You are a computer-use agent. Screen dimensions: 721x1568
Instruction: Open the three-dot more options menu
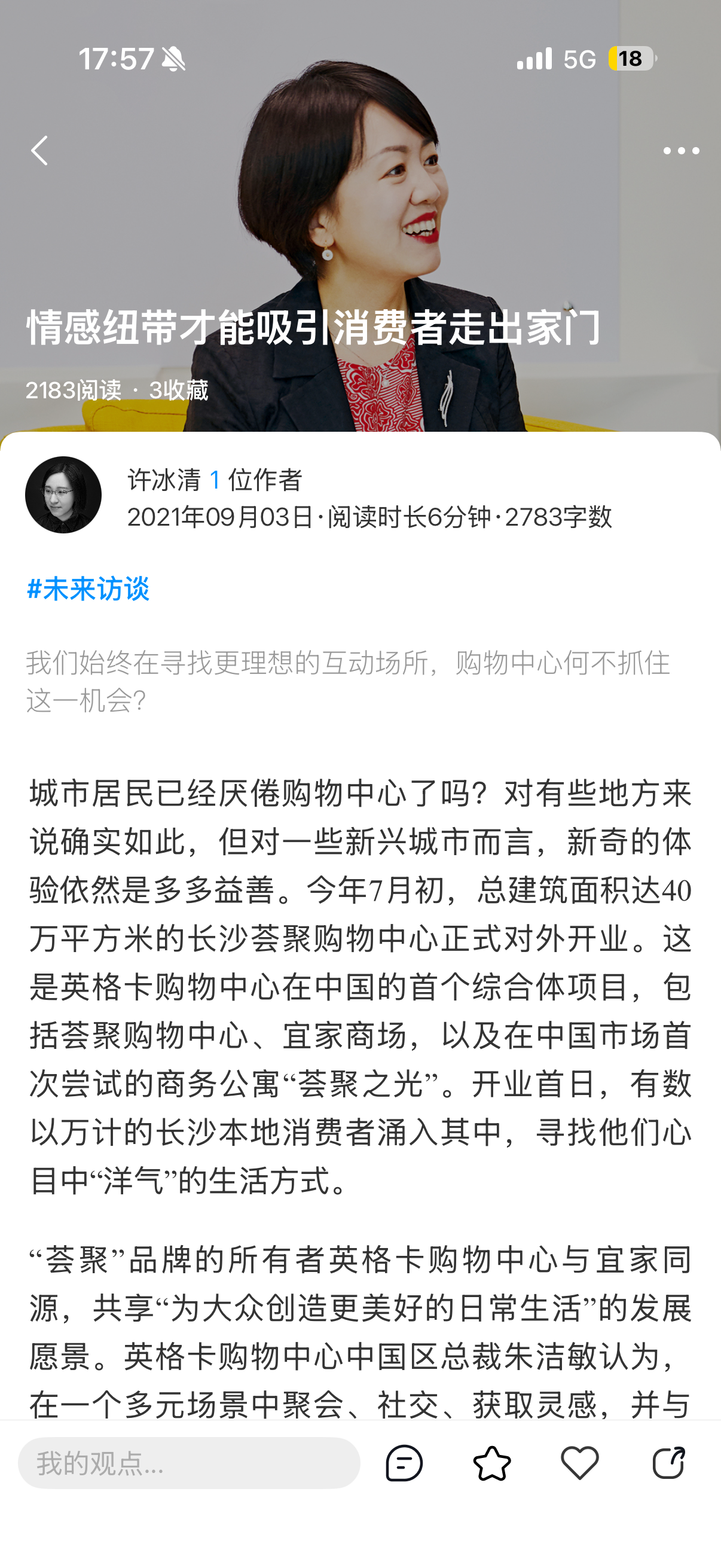pyautogui.click(x=681, y=150)
